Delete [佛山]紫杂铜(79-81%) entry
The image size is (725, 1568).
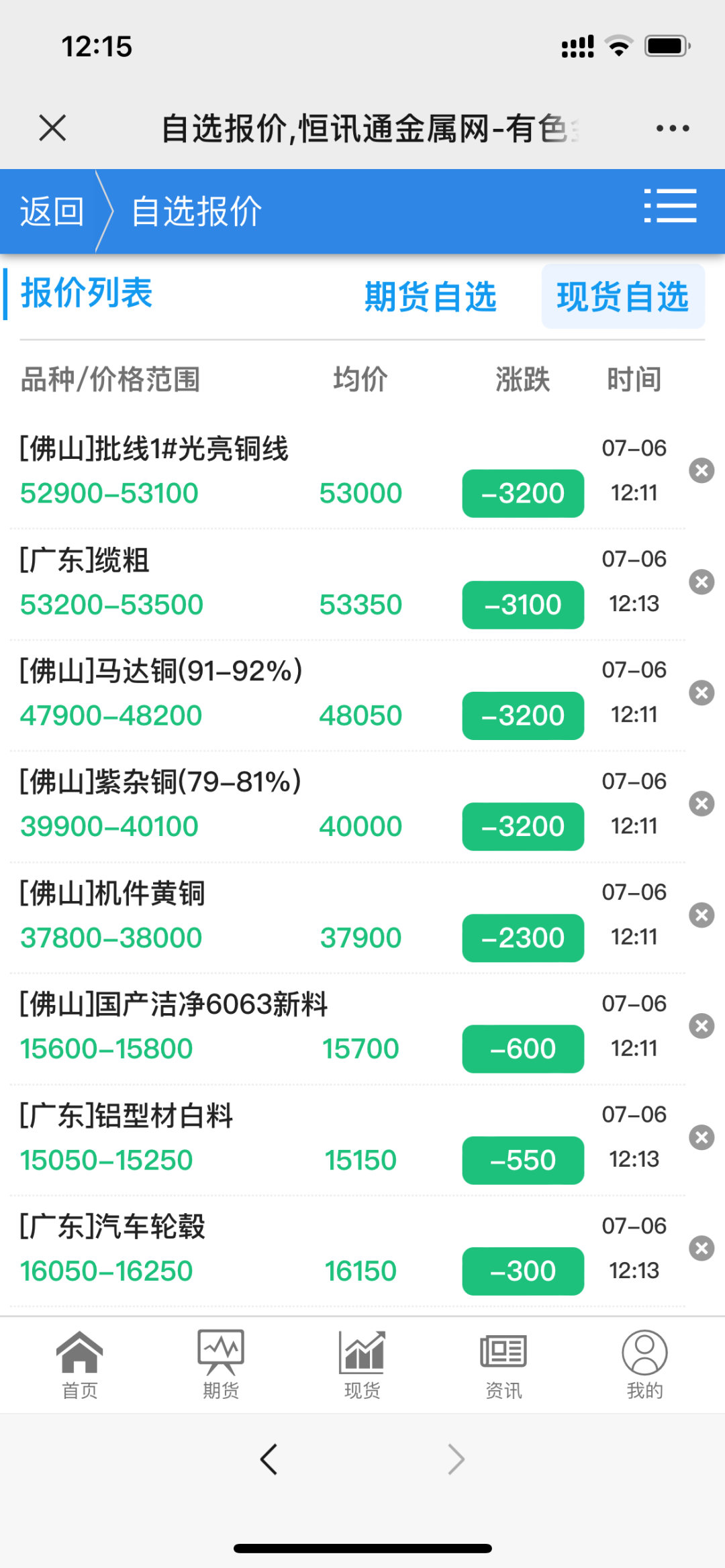702,804
